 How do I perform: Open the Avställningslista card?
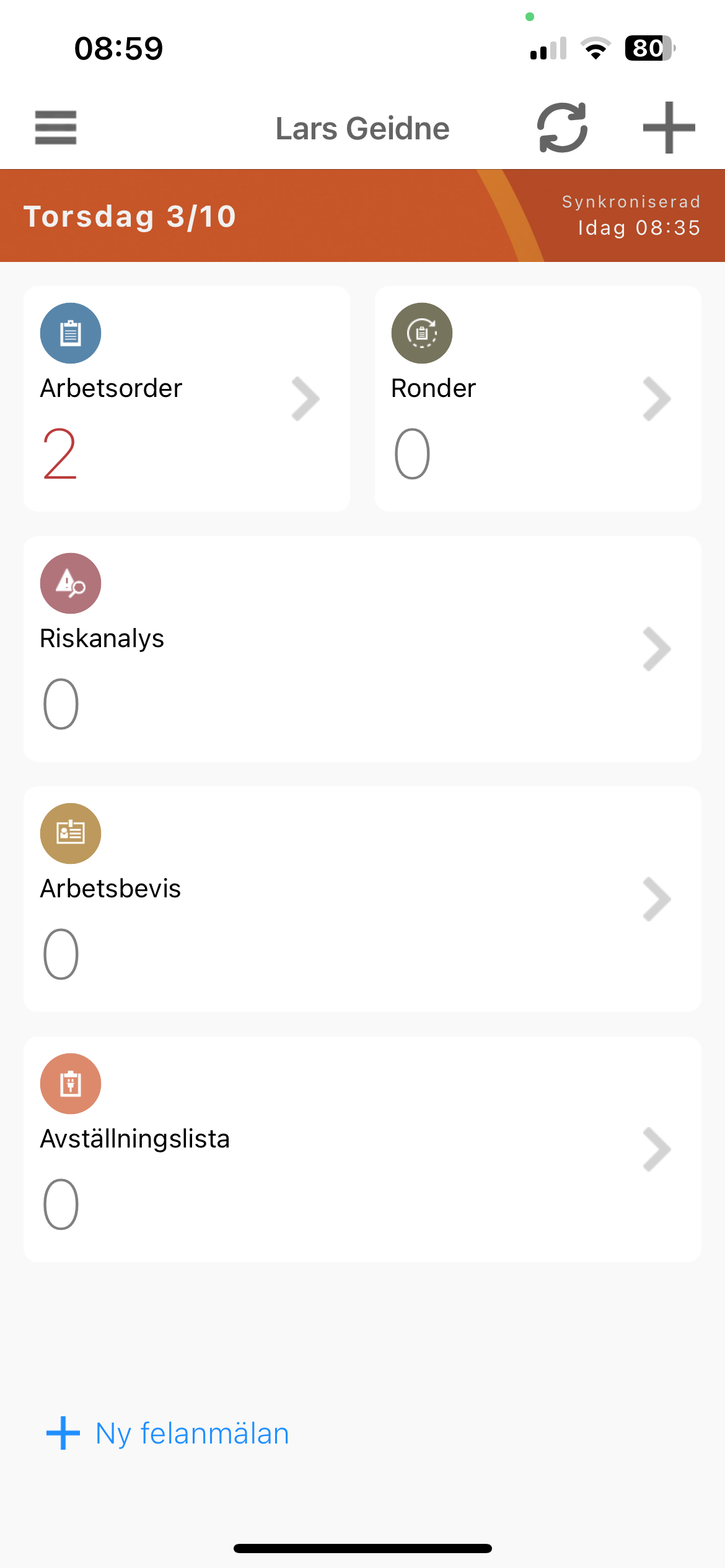point(362,1149)
